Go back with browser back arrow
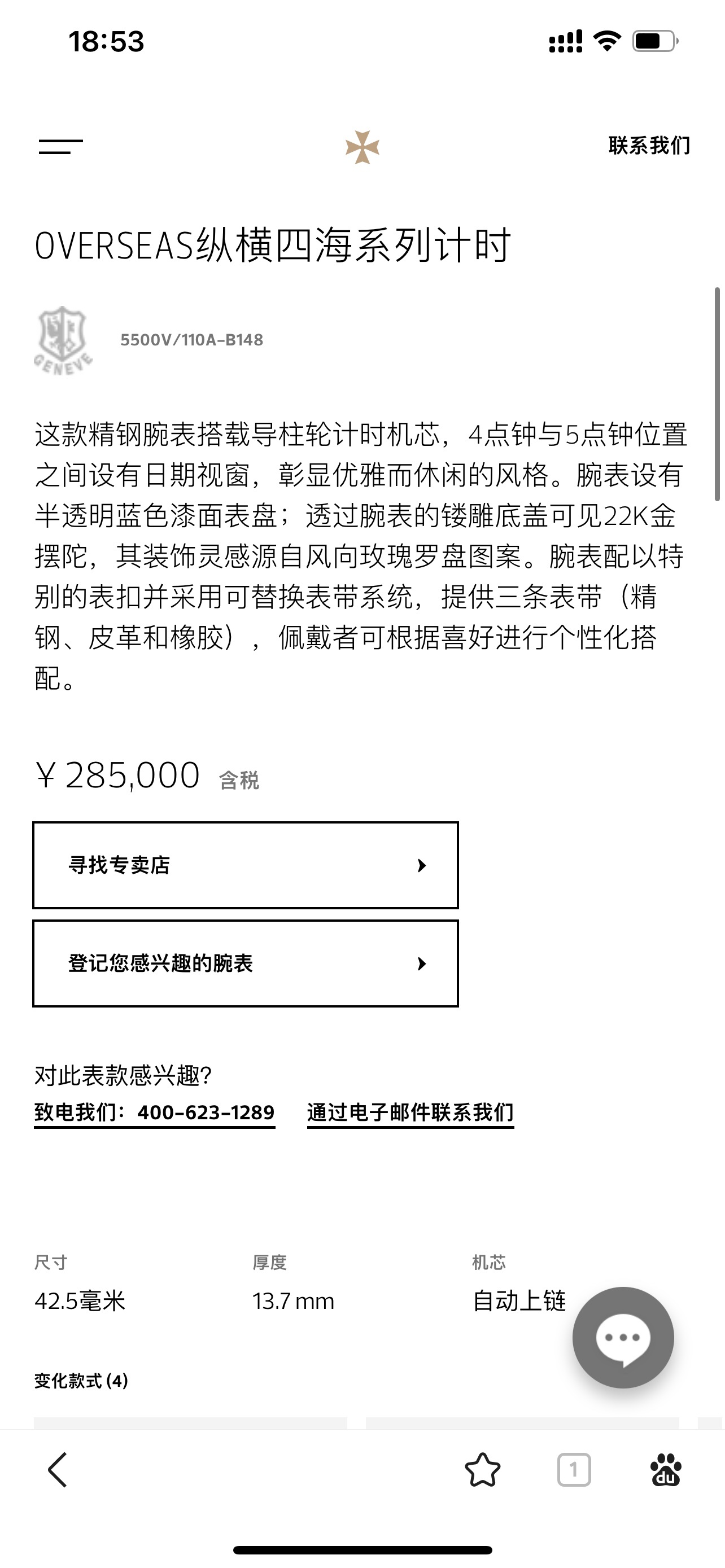Screen dimensions: 725x1568 coord(58,1470)
